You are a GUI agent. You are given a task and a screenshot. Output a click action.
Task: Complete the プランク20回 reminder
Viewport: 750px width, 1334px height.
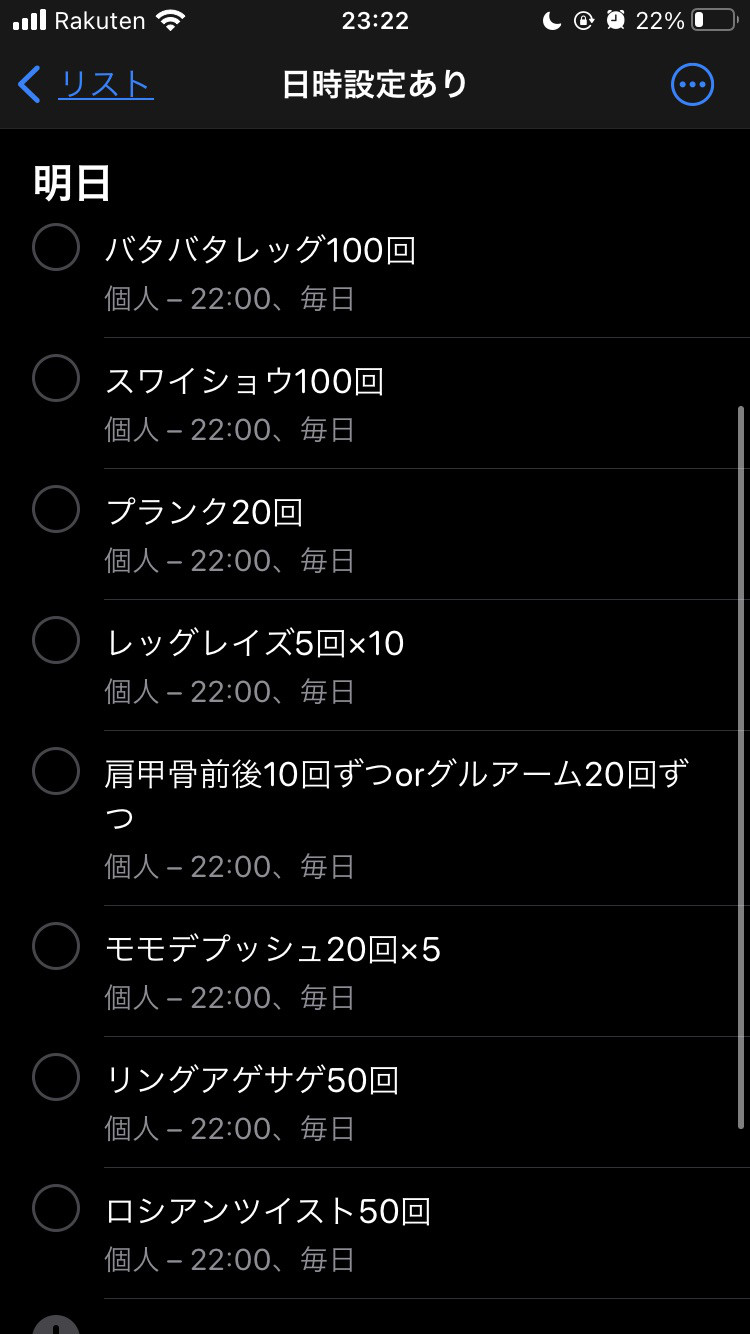[56, 509]
